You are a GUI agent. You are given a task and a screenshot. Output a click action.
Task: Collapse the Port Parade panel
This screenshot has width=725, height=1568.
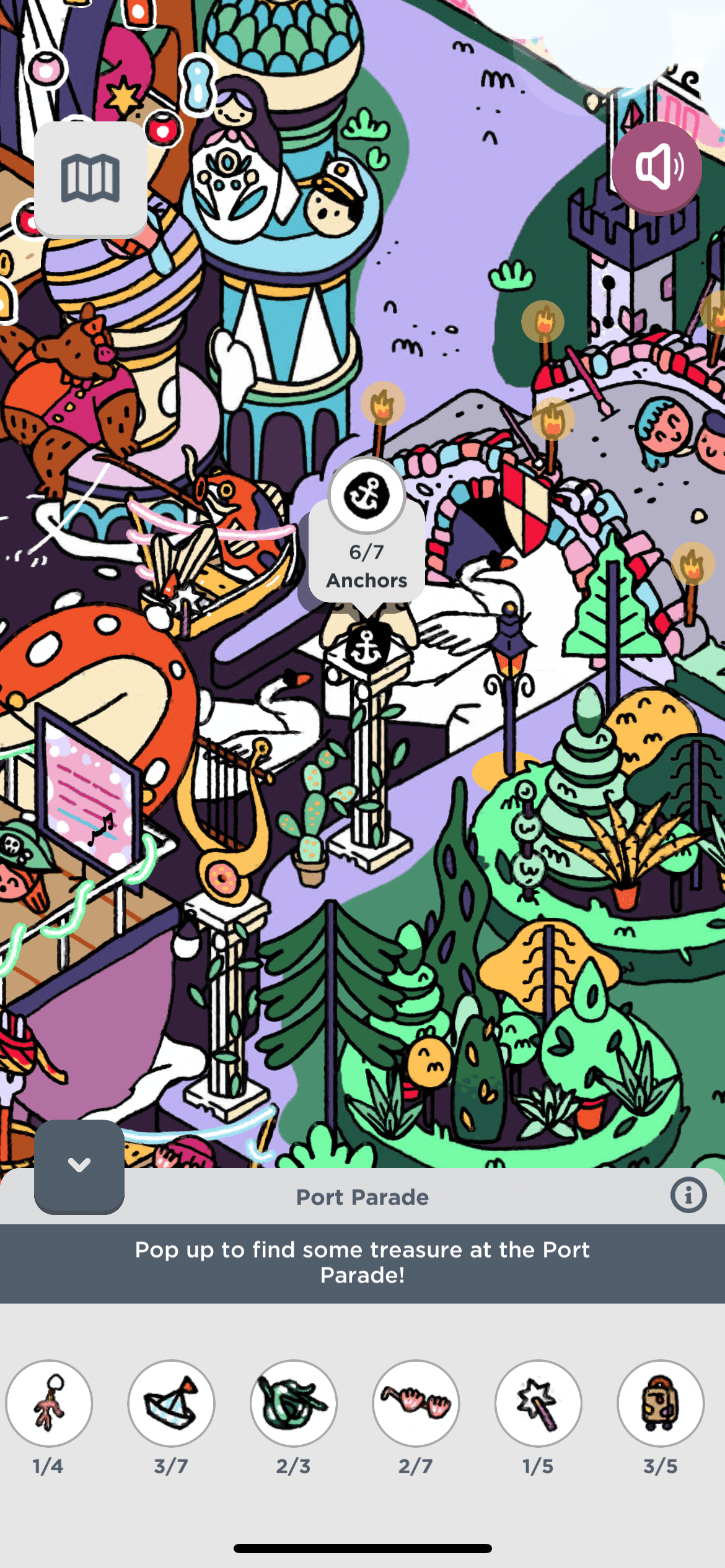click(x=79, y=1166)
